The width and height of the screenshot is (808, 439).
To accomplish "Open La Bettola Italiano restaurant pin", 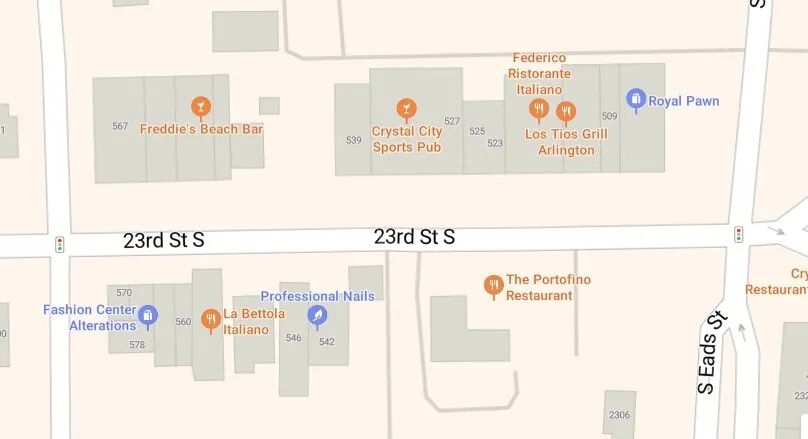I will coord(210,319).
